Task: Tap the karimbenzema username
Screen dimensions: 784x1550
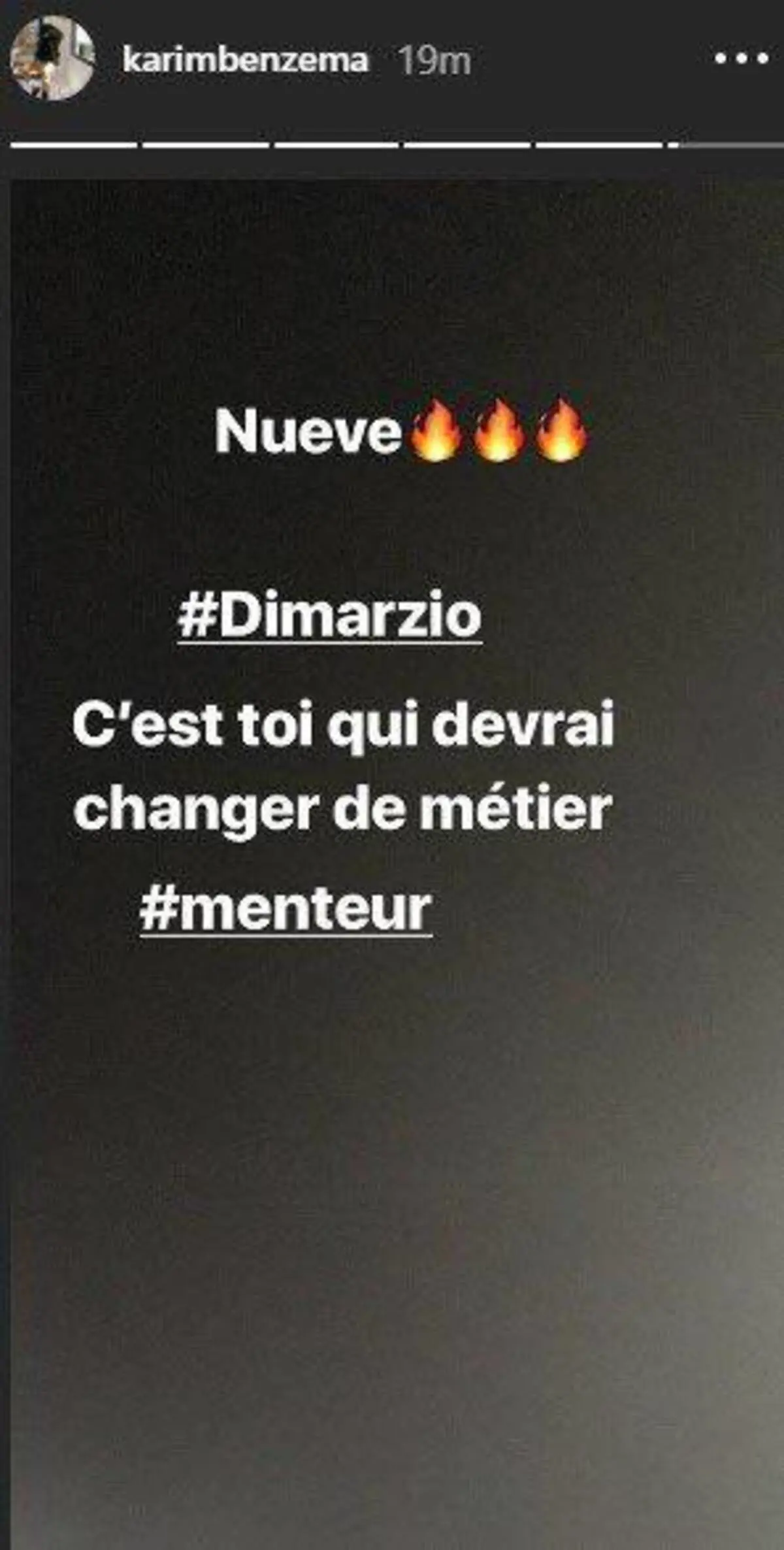Action: click(x=245, y=61)
